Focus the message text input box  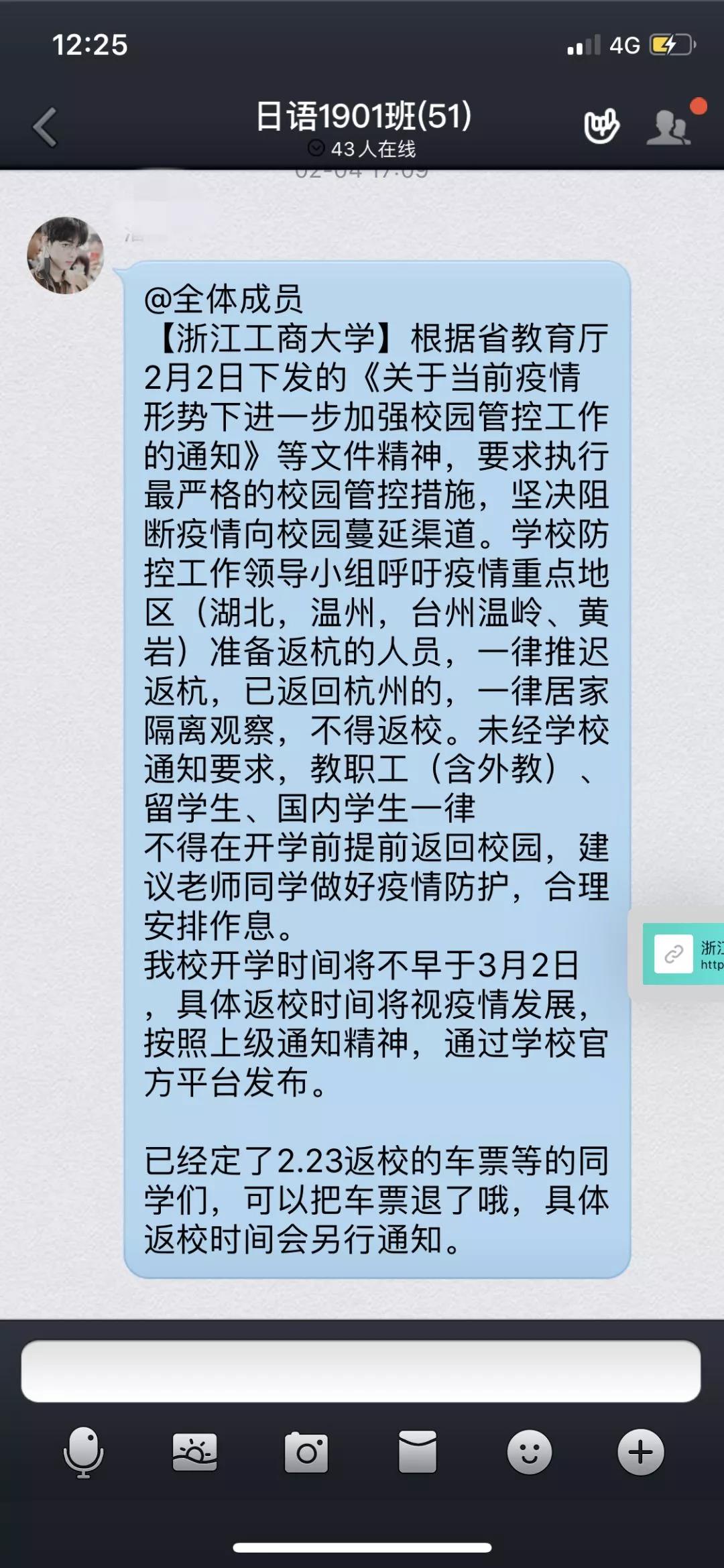click(361, 1371)
